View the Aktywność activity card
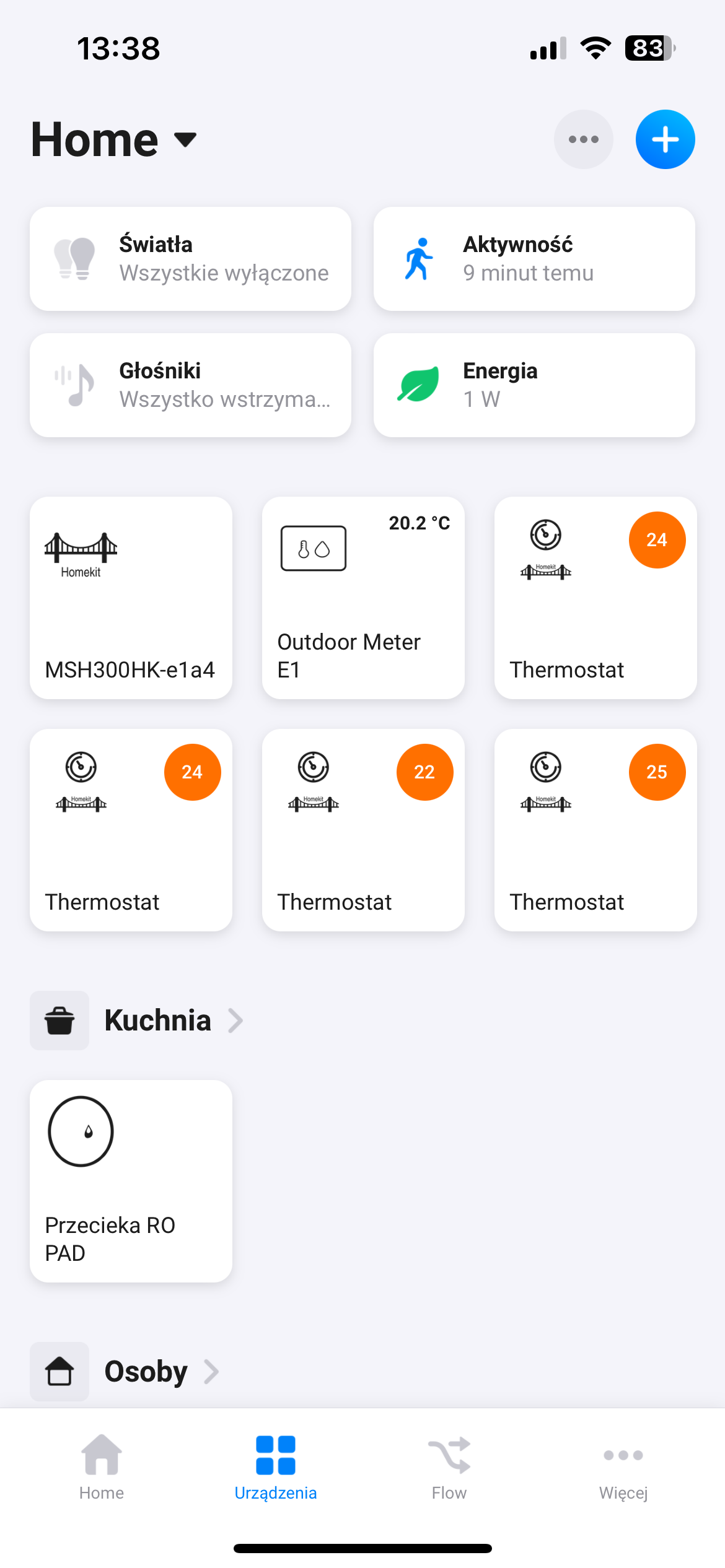The image size is (725, 1568). (534, 259)
